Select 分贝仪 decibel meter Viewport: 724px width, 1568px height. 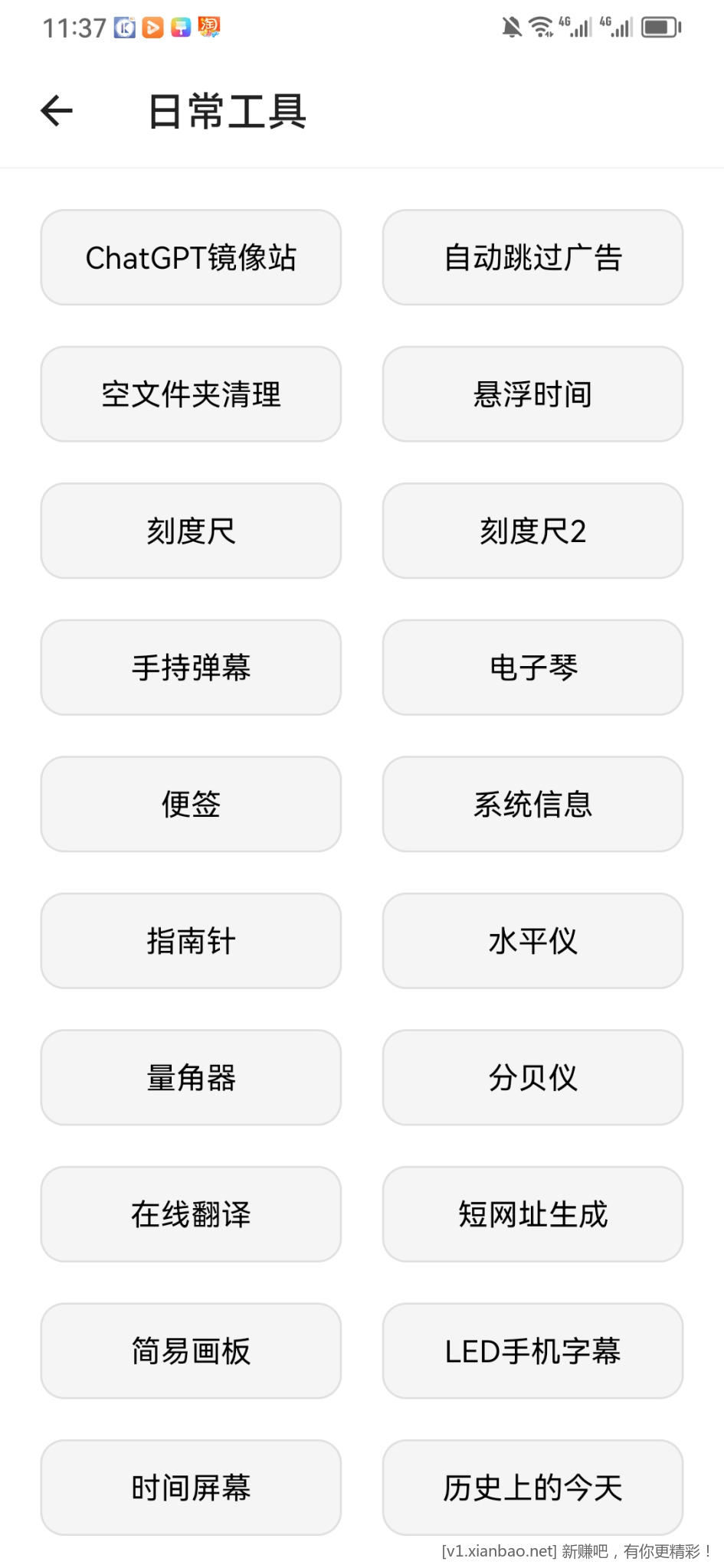[532, 1077]
